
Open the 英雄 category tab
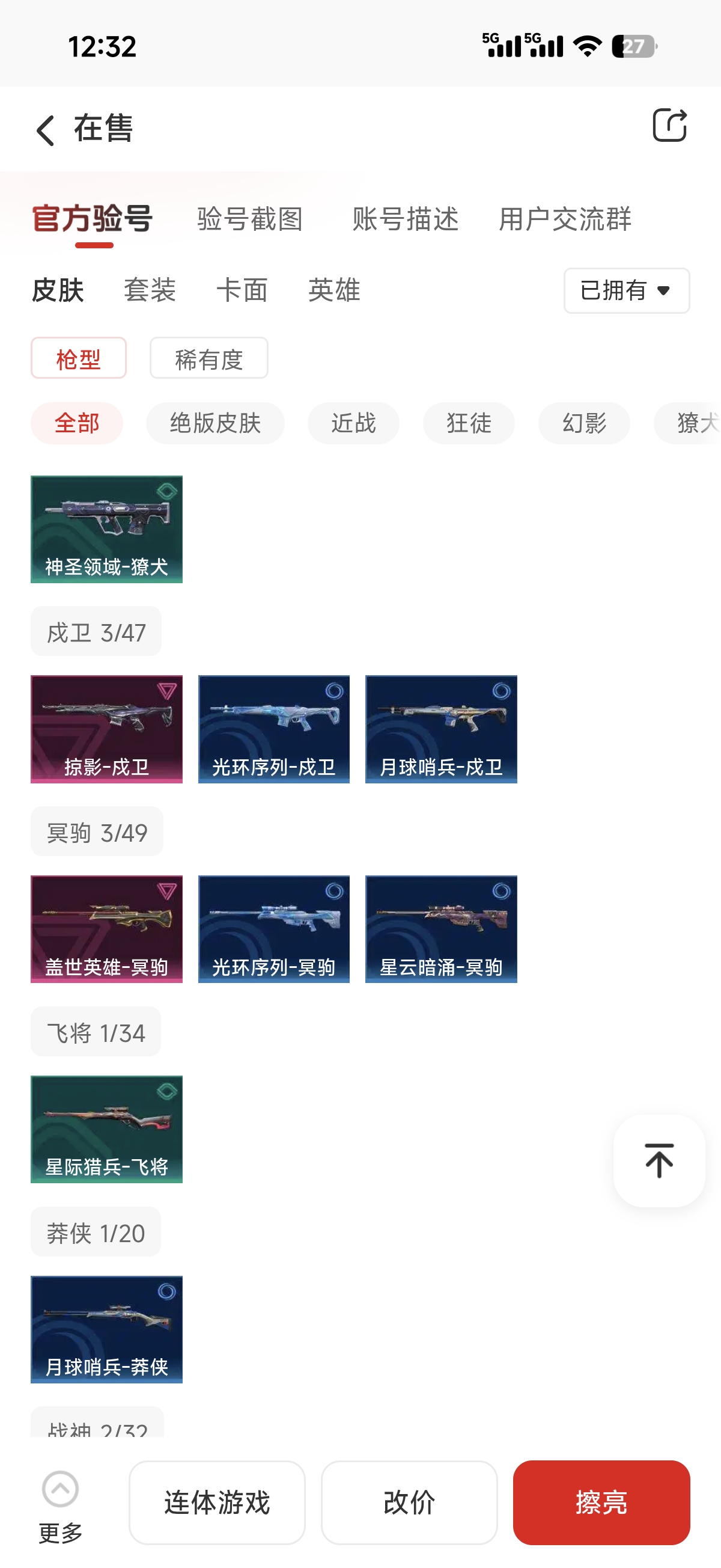click(x=334, y=290)
